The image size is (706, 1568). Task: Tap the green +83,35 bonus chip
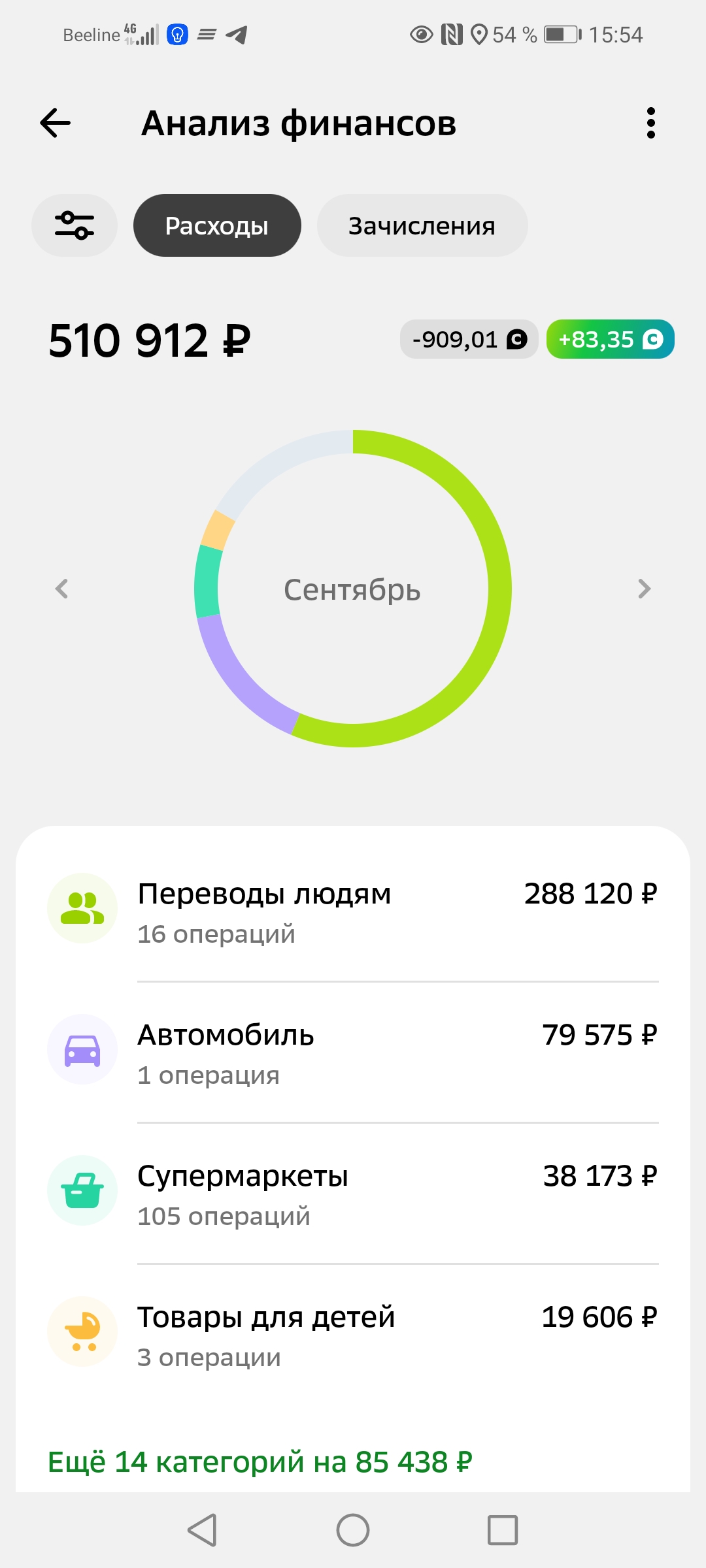tap(610, 339)
